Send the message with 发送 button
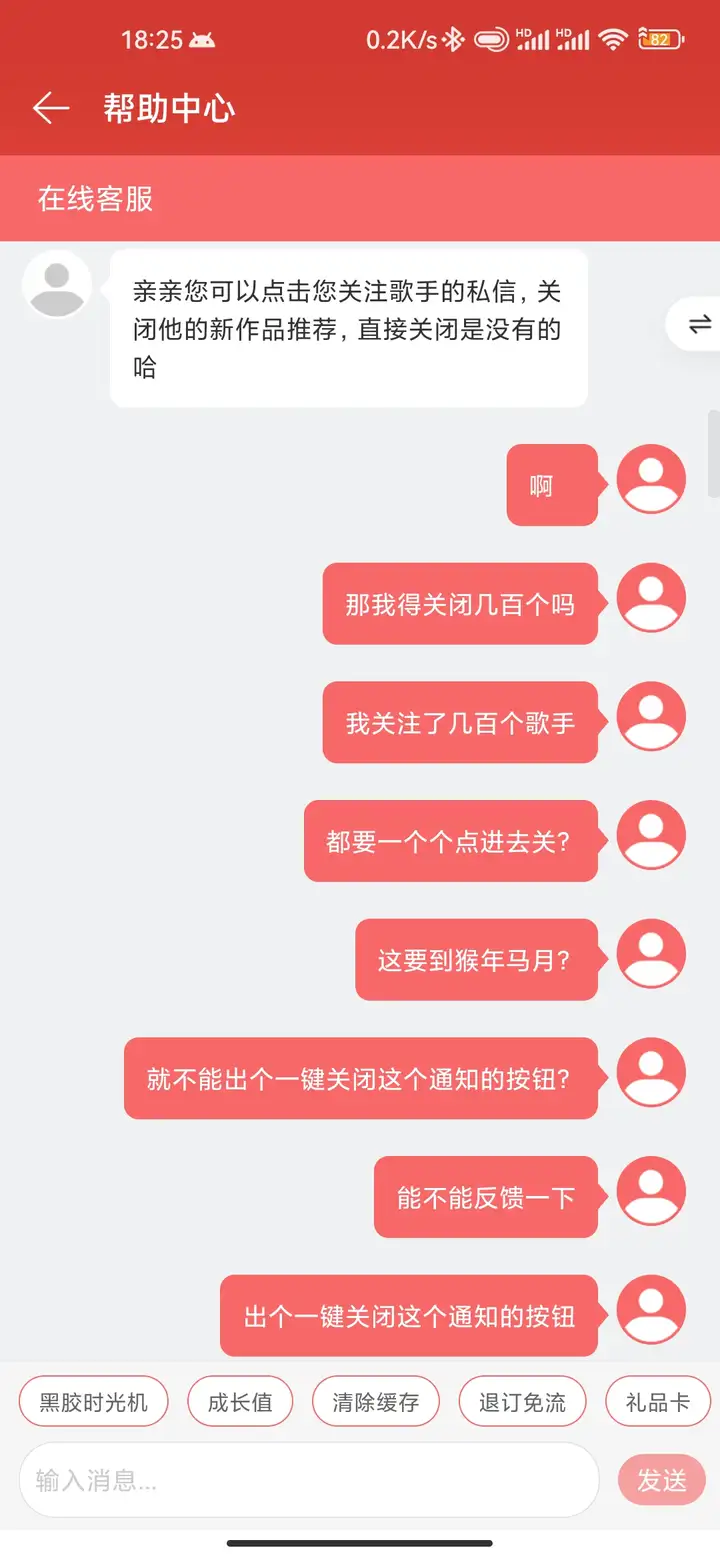 click(x=662, y=1480)
